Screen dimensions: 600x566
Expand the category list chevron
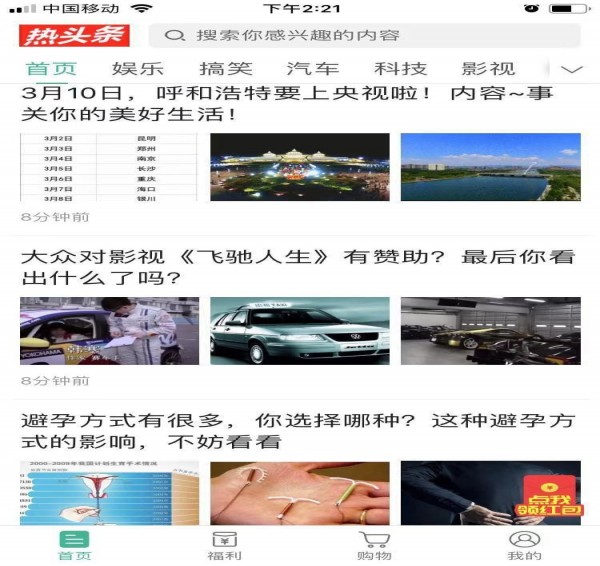pyautogui.click(x=572, y=69)
